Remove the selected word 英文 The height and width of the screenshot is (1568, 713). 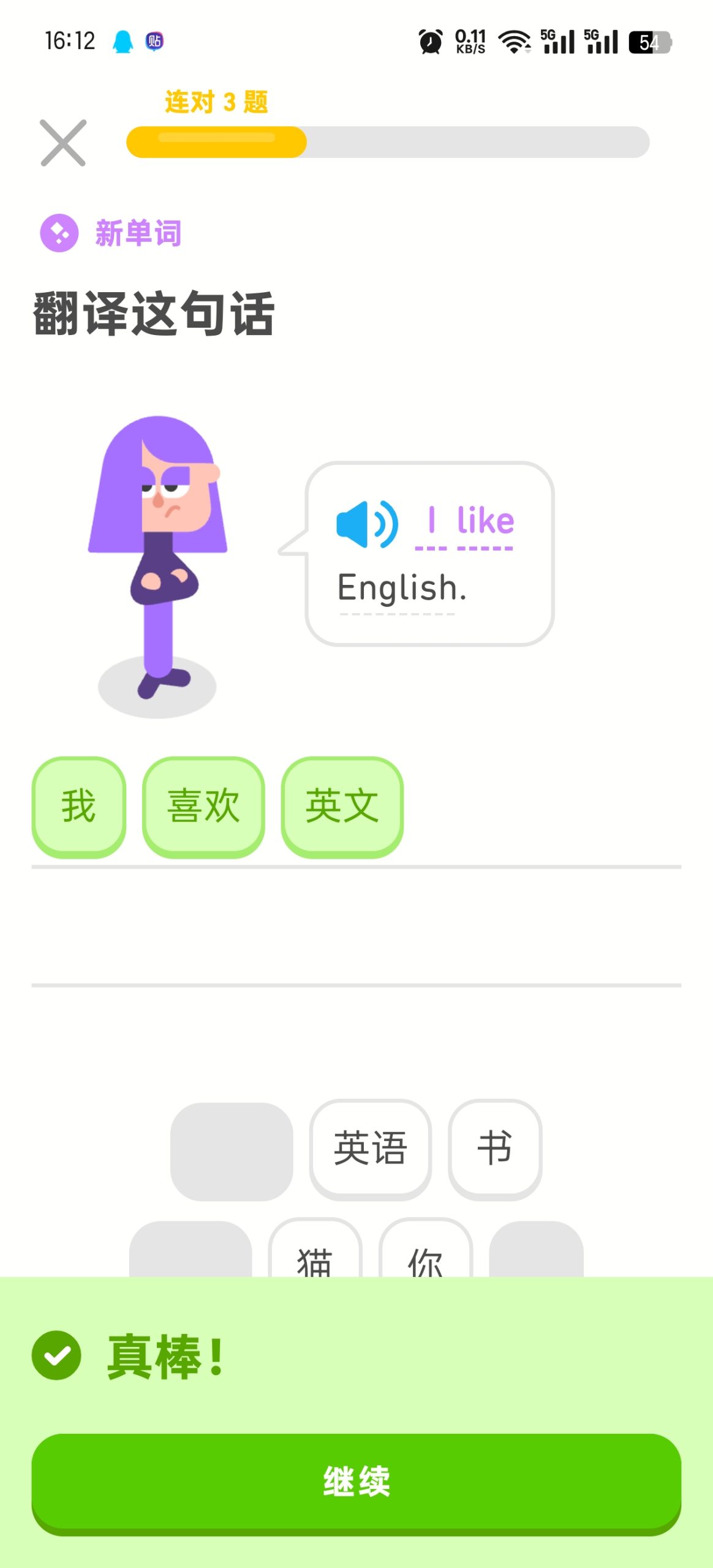coord(342,806)
